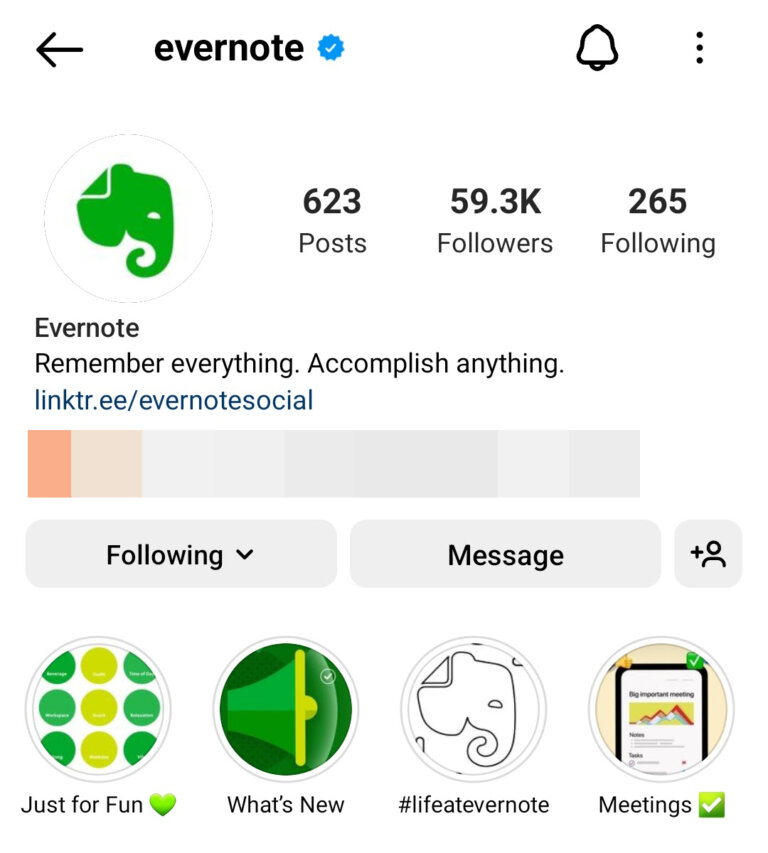Tap the back arrow to leave profile
This screenshot has height=853, width=768.
pos(59,47)
